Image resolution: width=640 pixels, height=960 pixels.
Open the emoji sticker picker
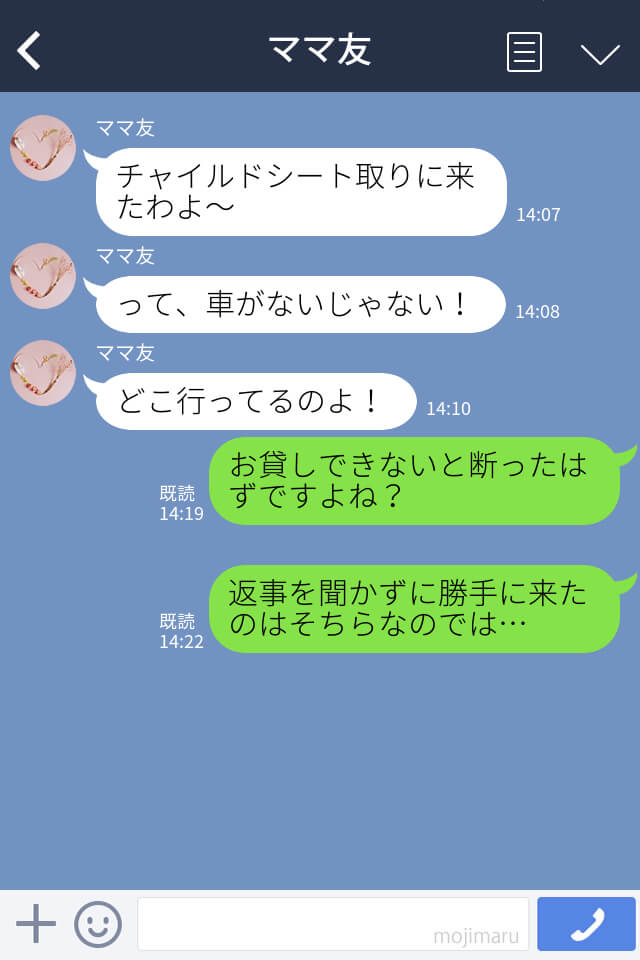(98, 924)
